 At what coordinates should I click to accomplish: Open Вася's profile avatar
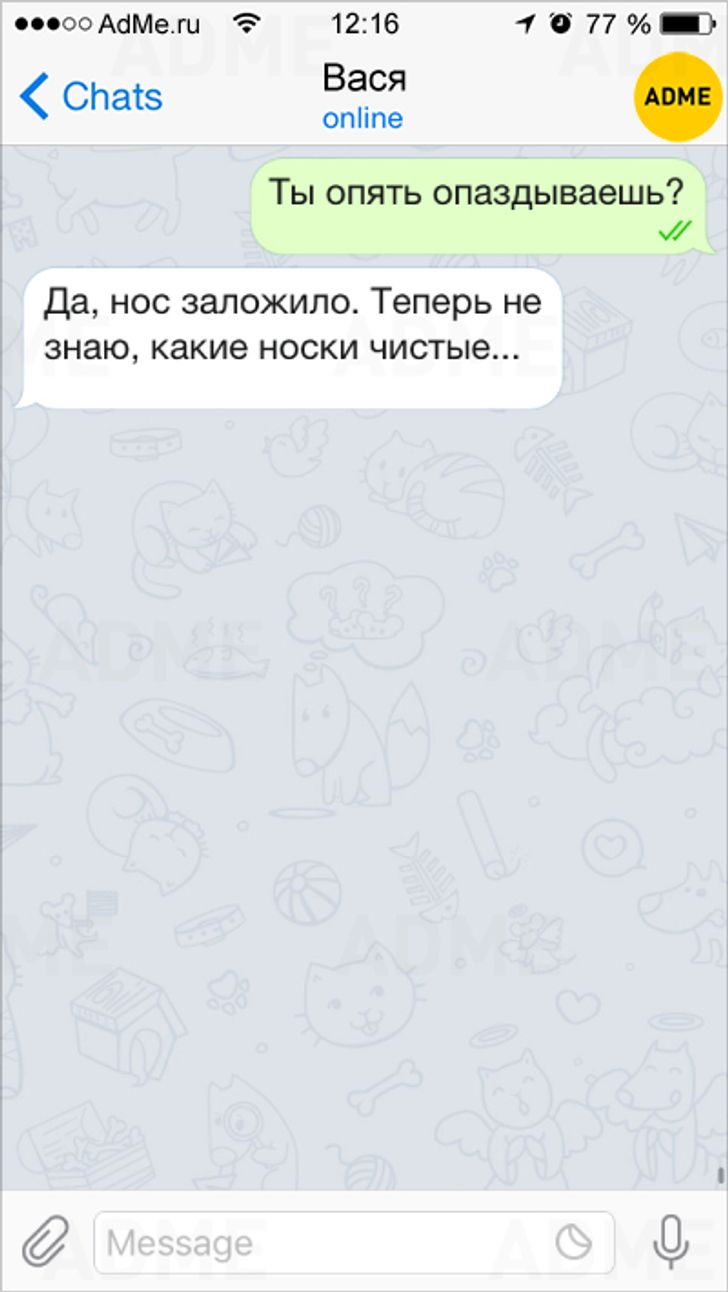click(x=679, y=97)
